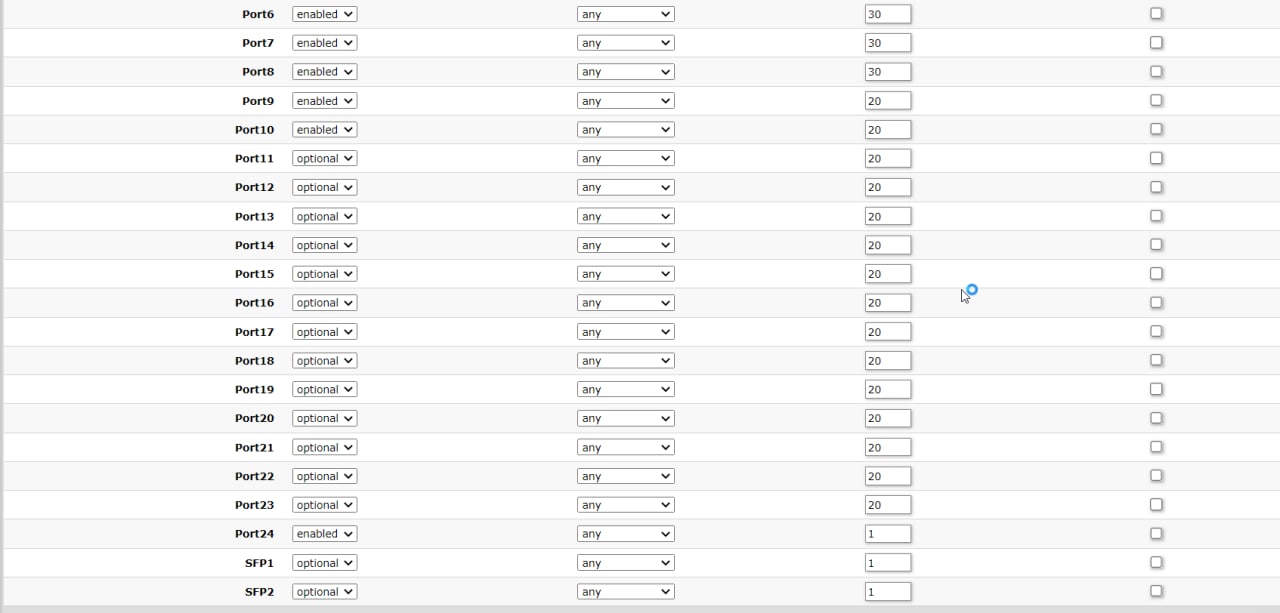1280x613 pixels.
Task: Tick the Port23 checkbox
Action: 1156,504
